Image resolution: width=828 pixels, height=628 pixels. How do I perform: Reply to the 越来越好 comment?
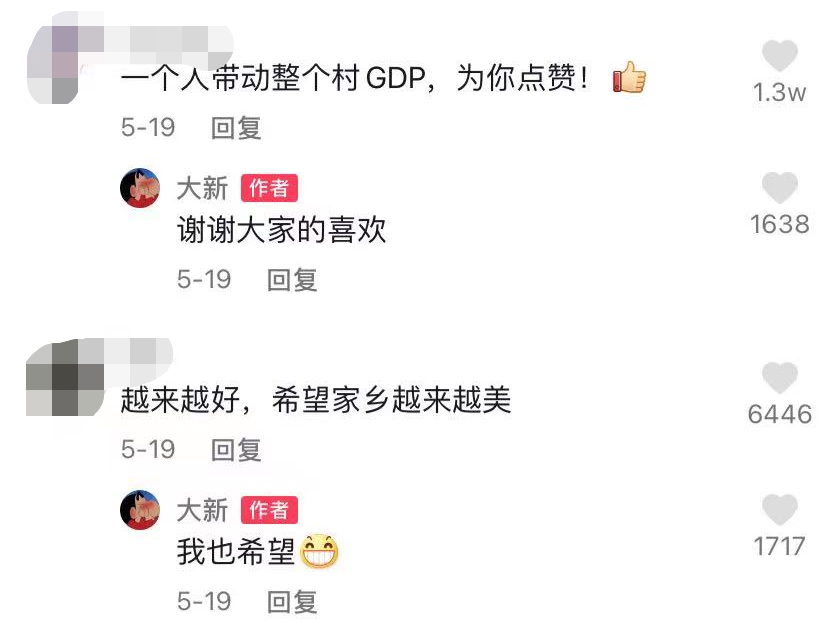point(236,450)
